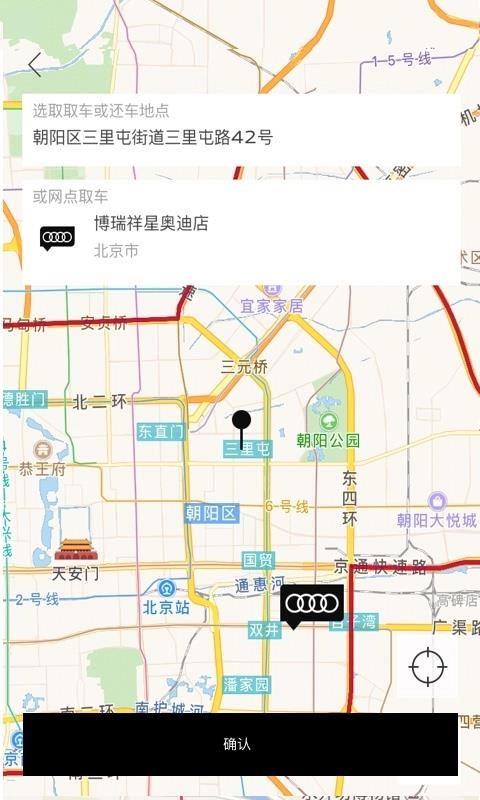This screenshot has height=800, width=480.
Task: Select the 博瑞祥星奥迪店 outlet
Action: coord(242,236)
